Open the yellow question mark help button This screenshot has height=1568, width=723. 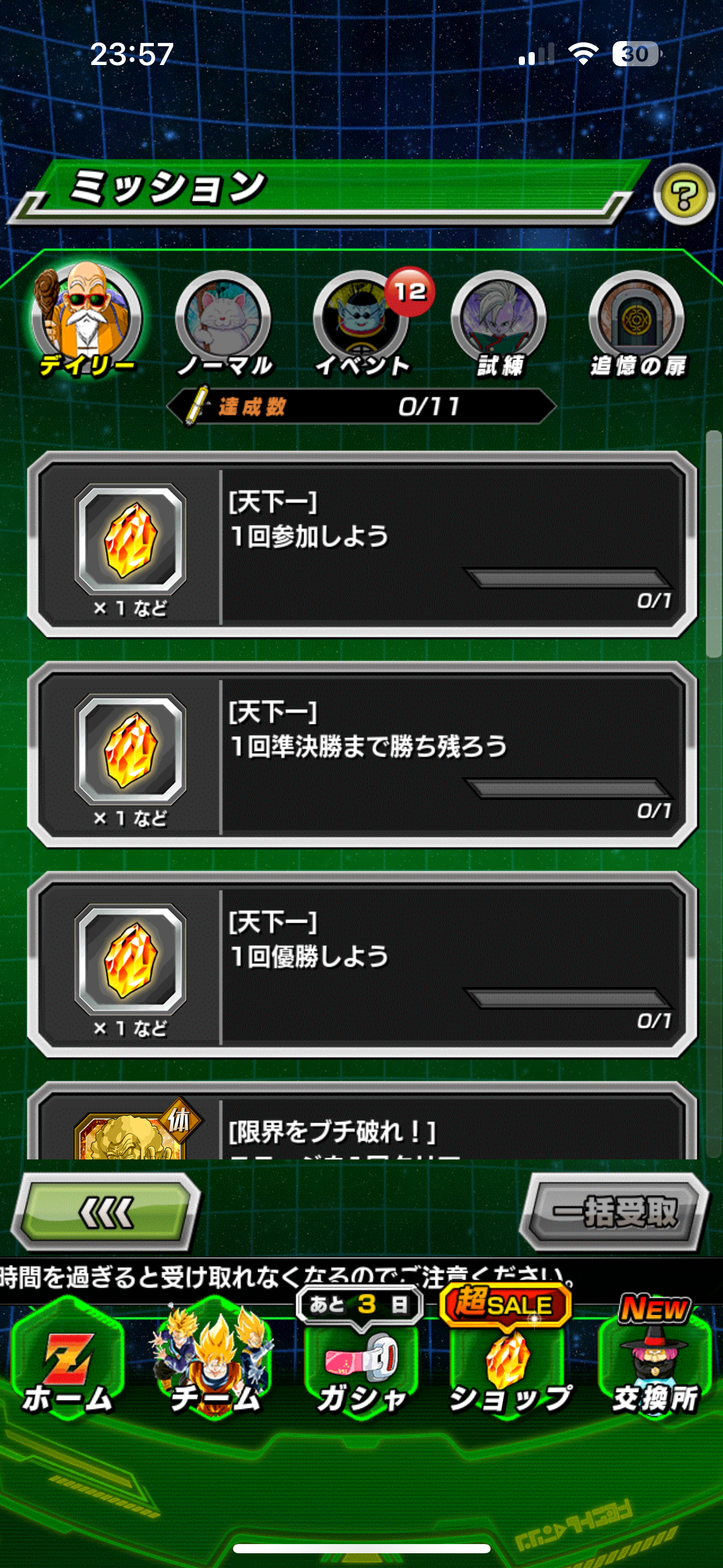click(x=684, y=195)
